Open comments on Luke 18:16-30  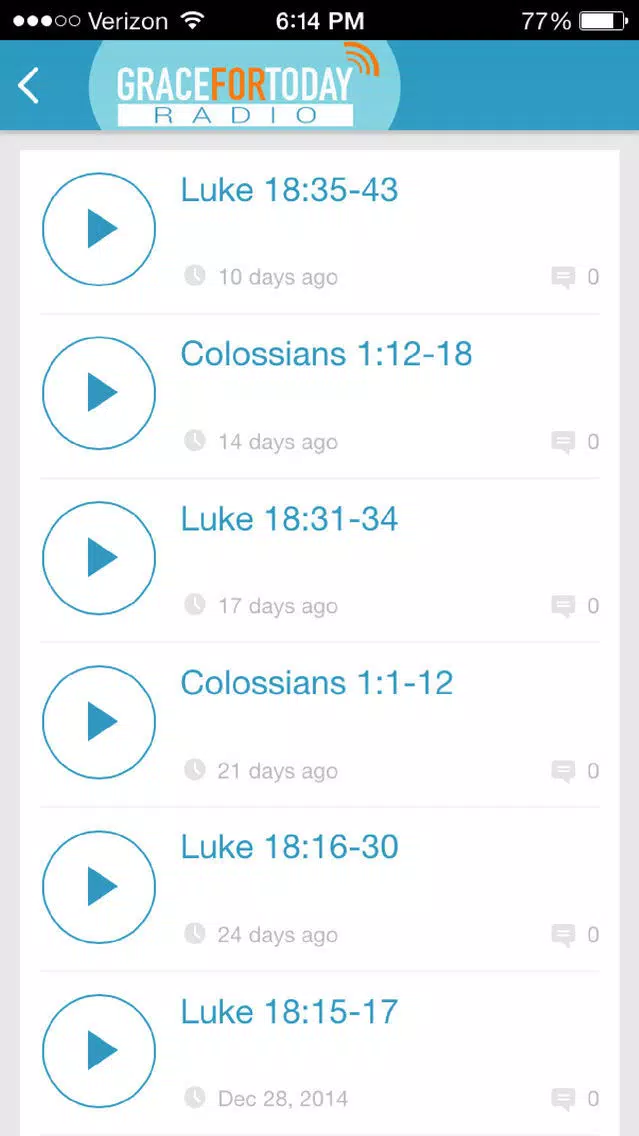575,935
